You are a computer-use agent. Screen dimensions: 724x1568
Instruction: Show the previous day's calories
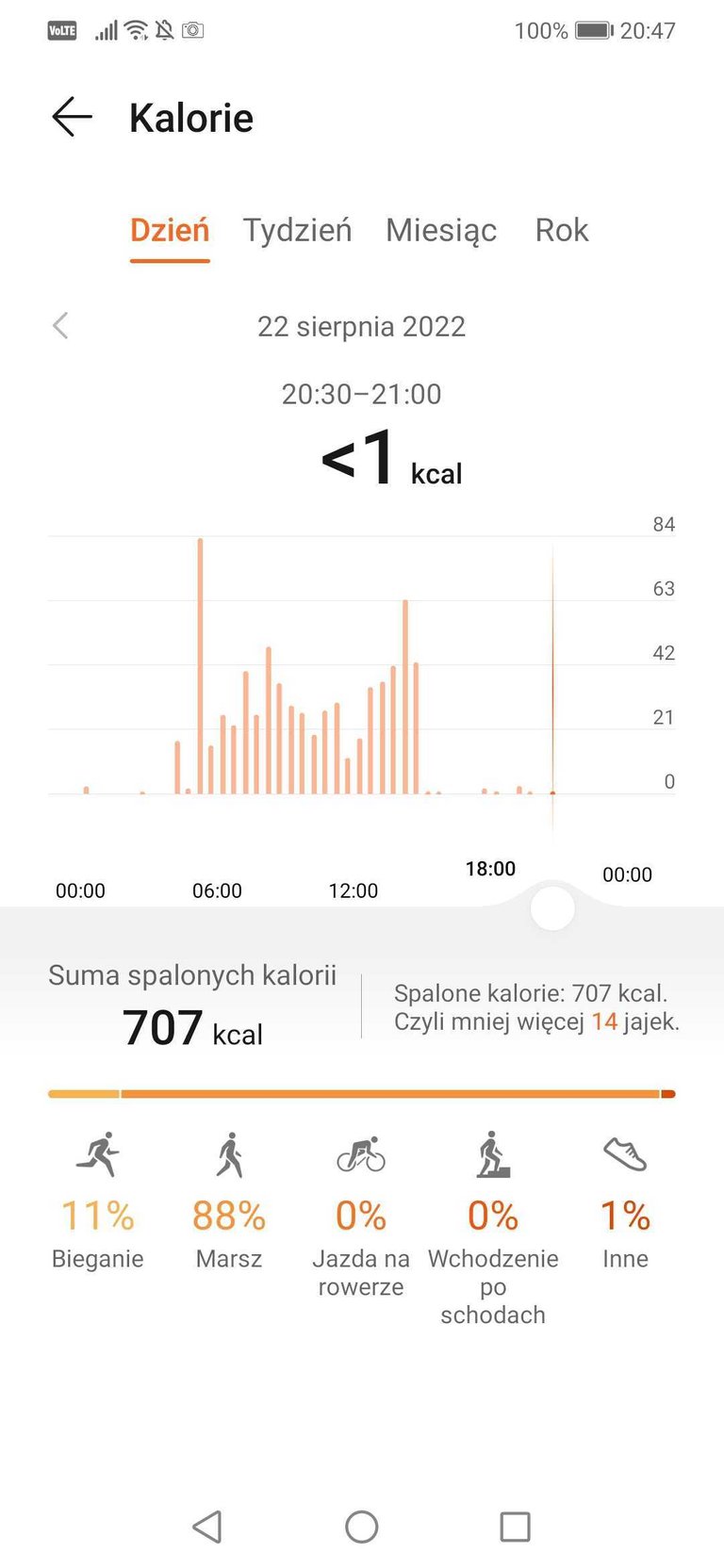[60, 326]
